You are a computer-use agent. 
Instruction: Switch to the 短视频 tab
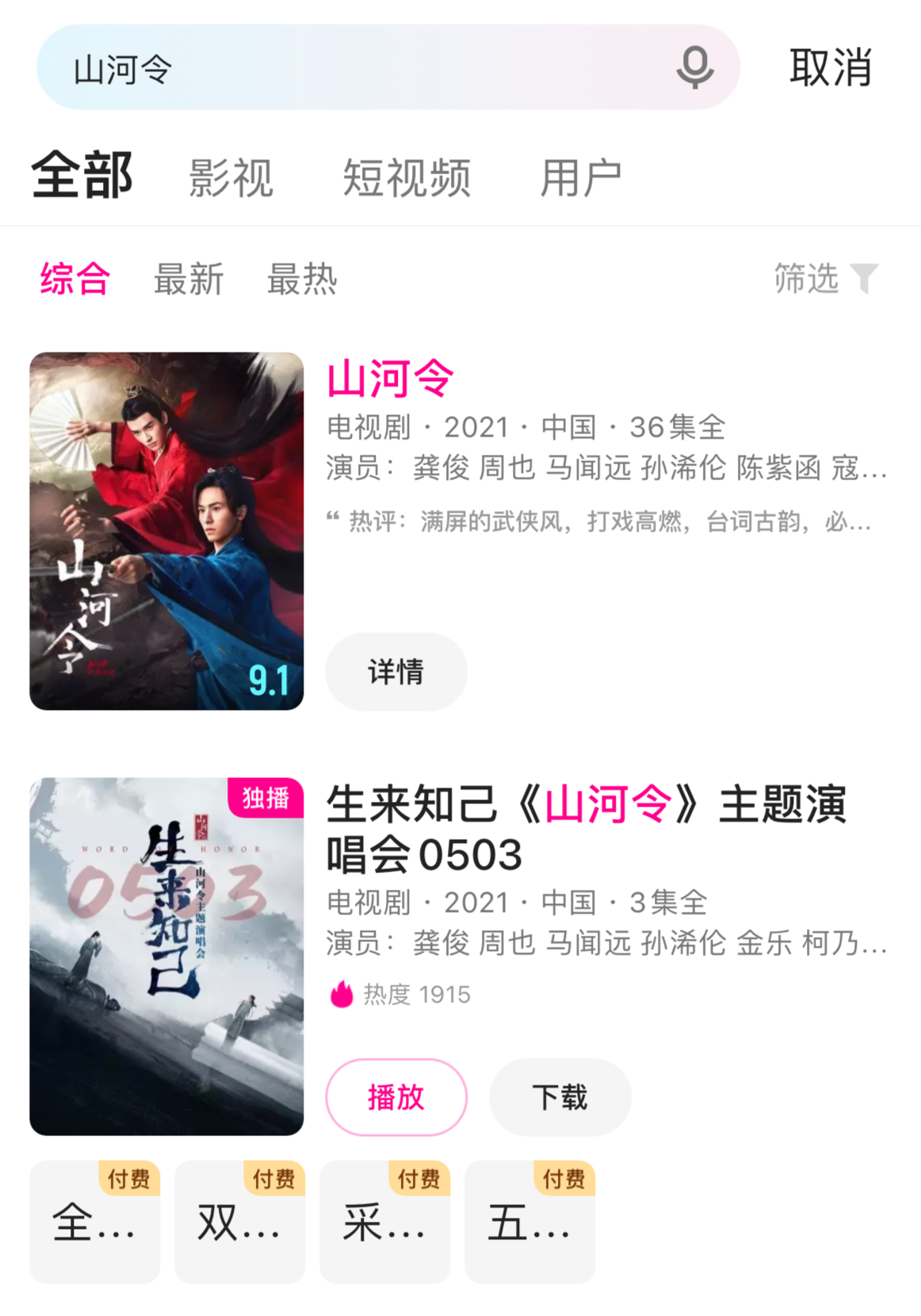coord(407,177)
